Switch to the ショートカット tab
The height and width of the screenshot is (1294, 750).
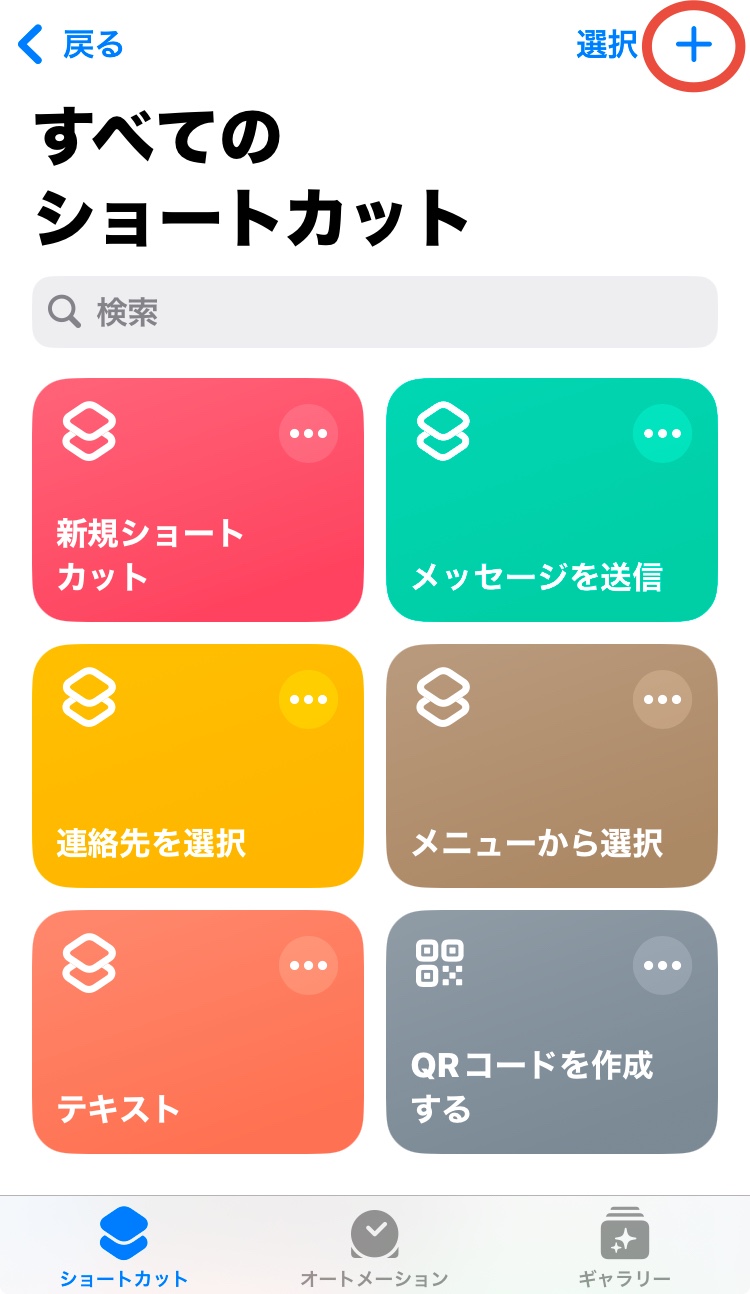124,1245
